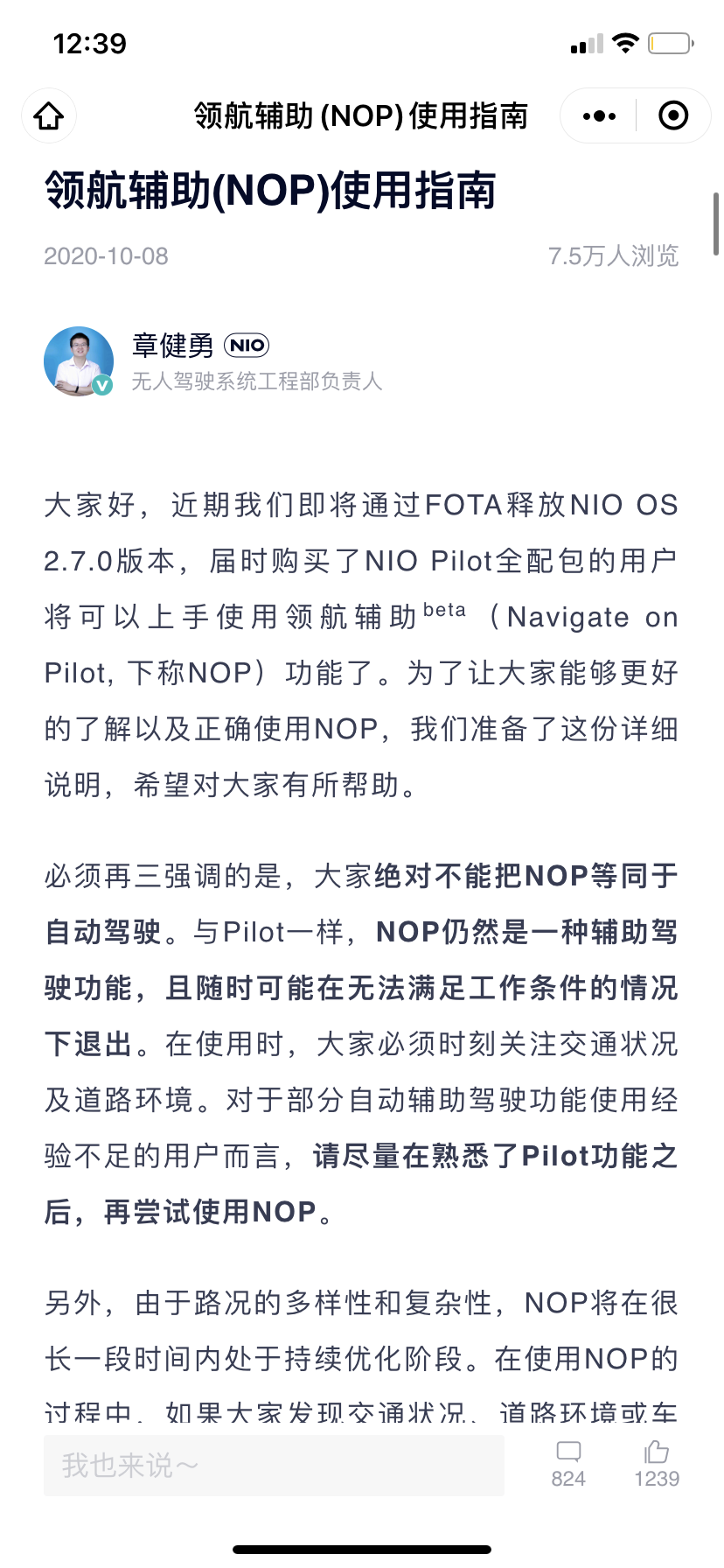
Task: Close the mini program
Action: tap(672, 115)
